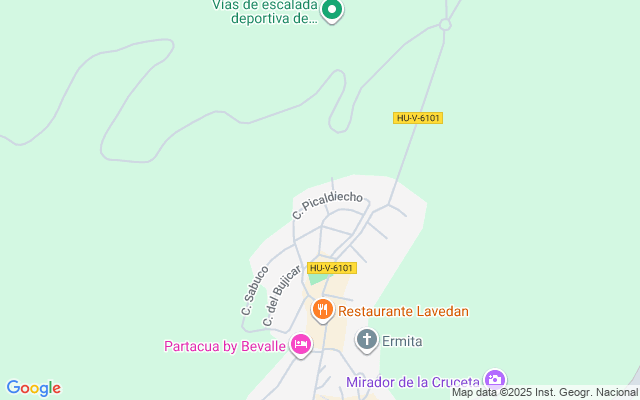Select the Vías de escalada deportiva pin
This screenshot has width=640, height=400.
pos(333,10)
